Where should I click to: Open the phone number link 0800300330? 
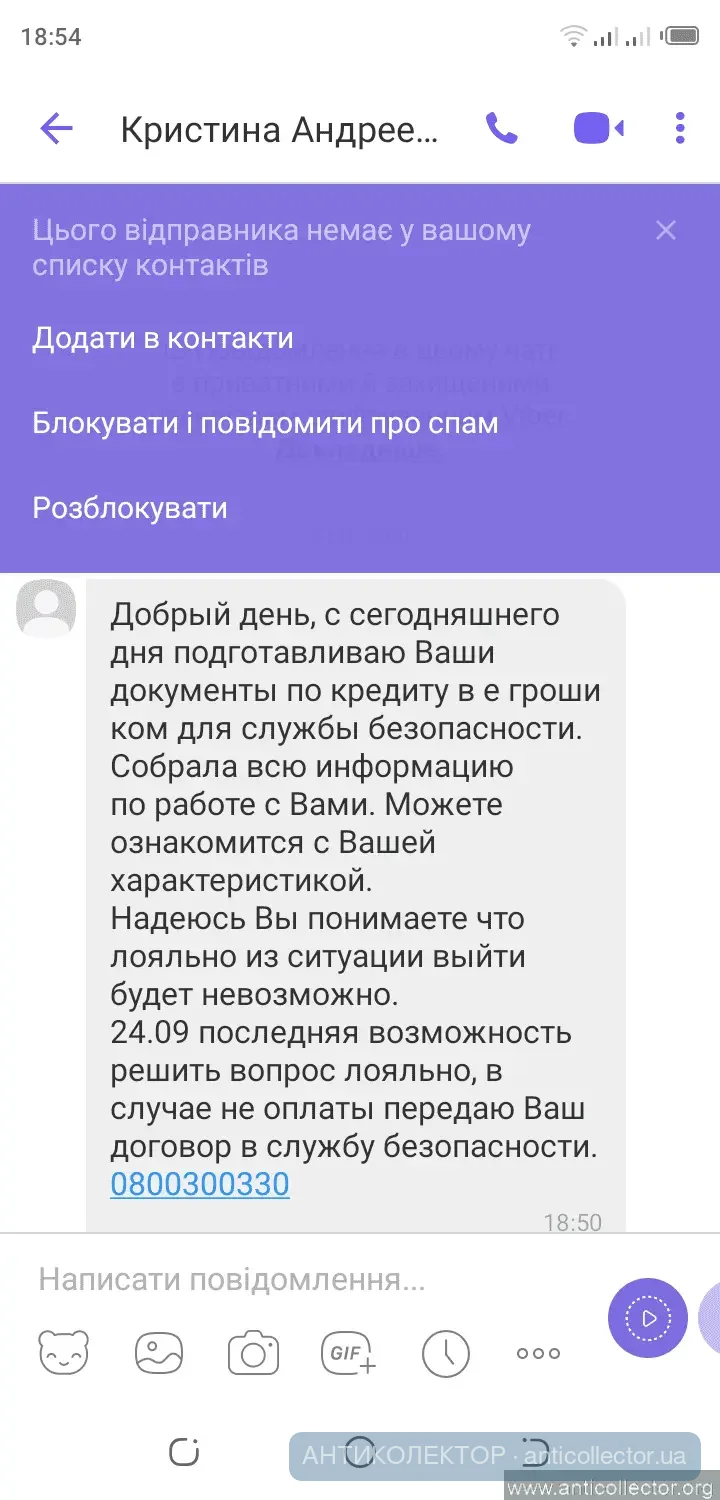(x=200, y=1184)
